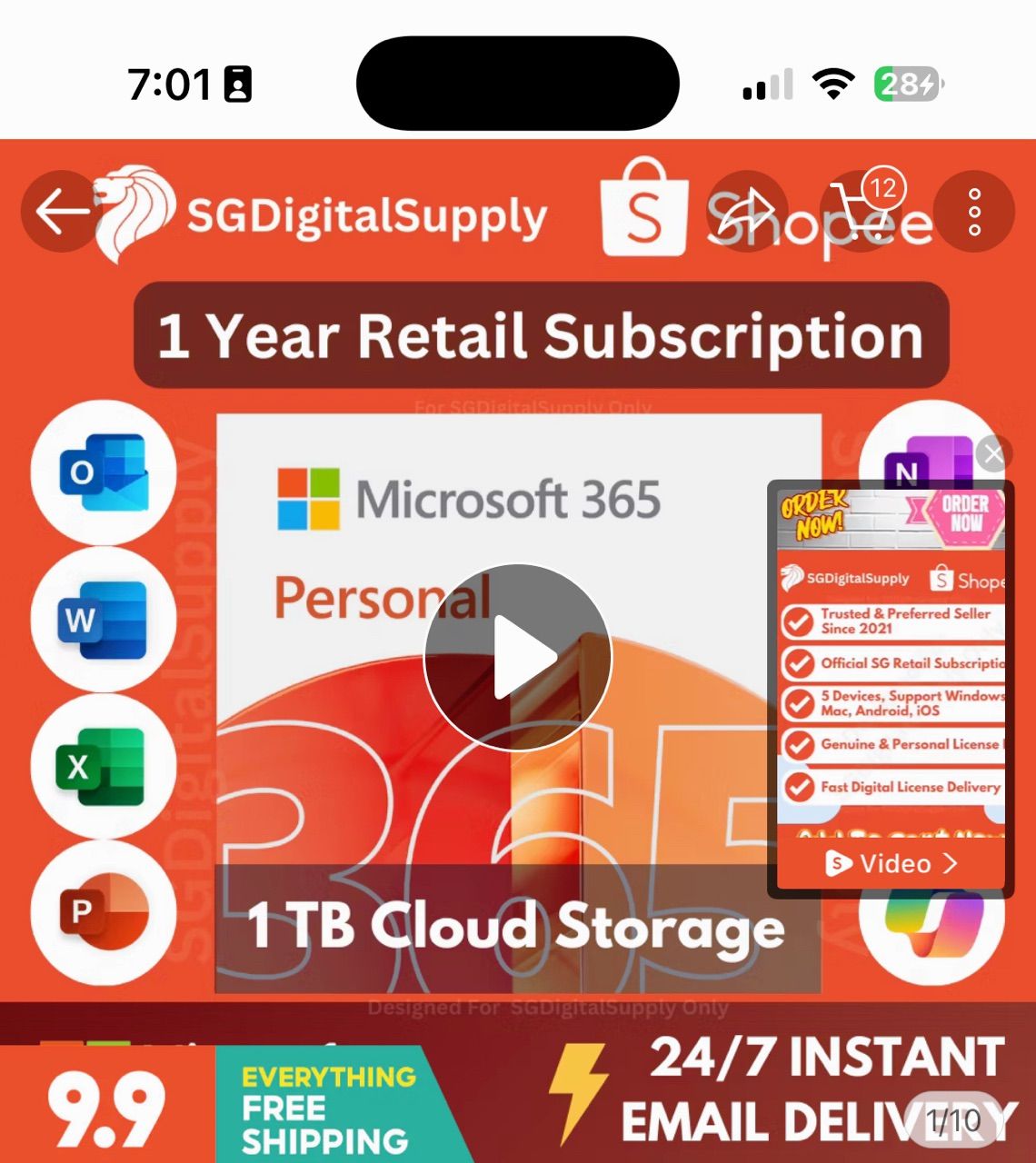Open the floating Video preview
This screenshot has height=1163, width=1036.
click(x=891, y=863)
